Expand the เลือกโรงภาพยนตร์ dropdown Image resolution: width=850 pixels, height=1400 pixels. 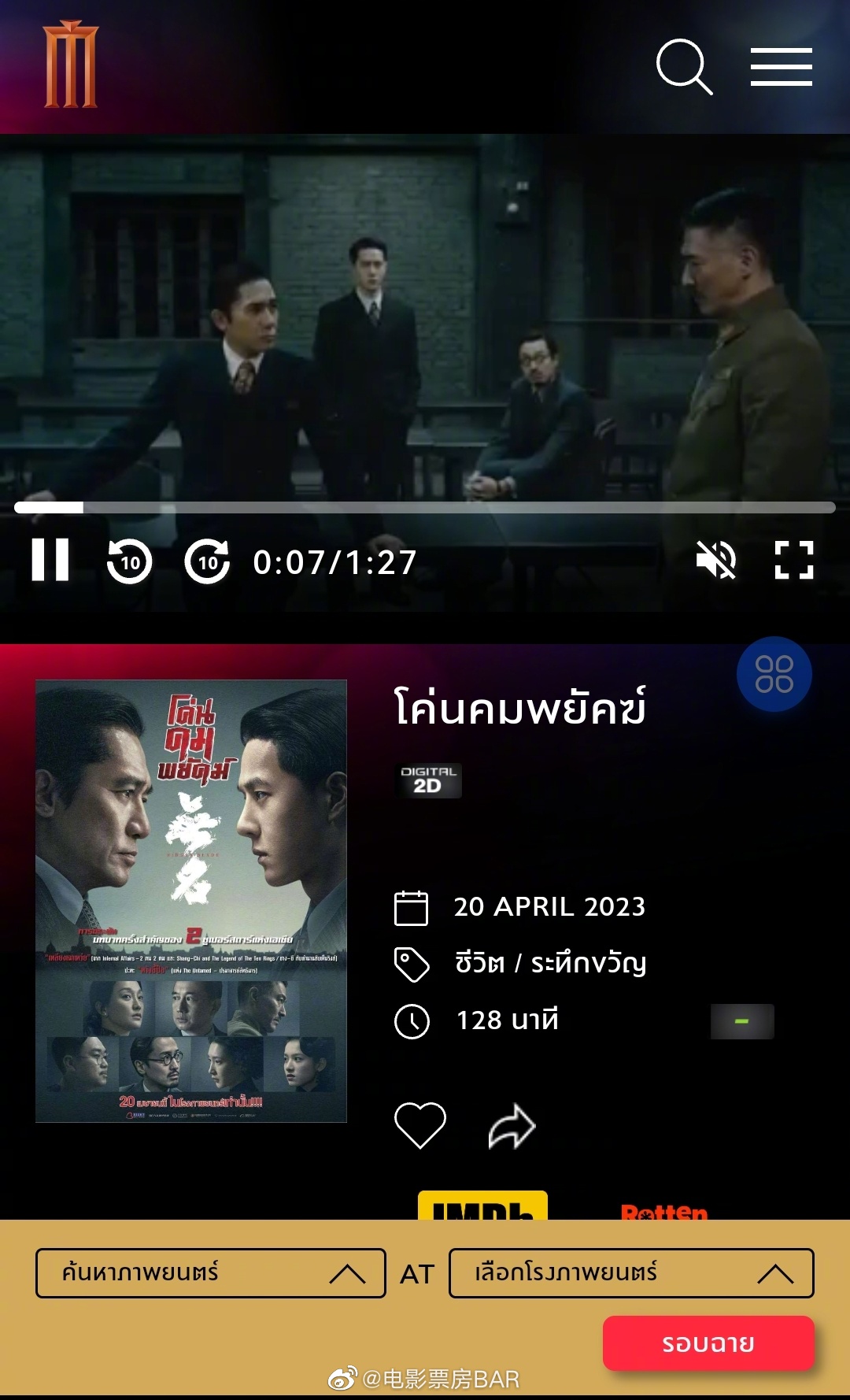click(630, 1273)
